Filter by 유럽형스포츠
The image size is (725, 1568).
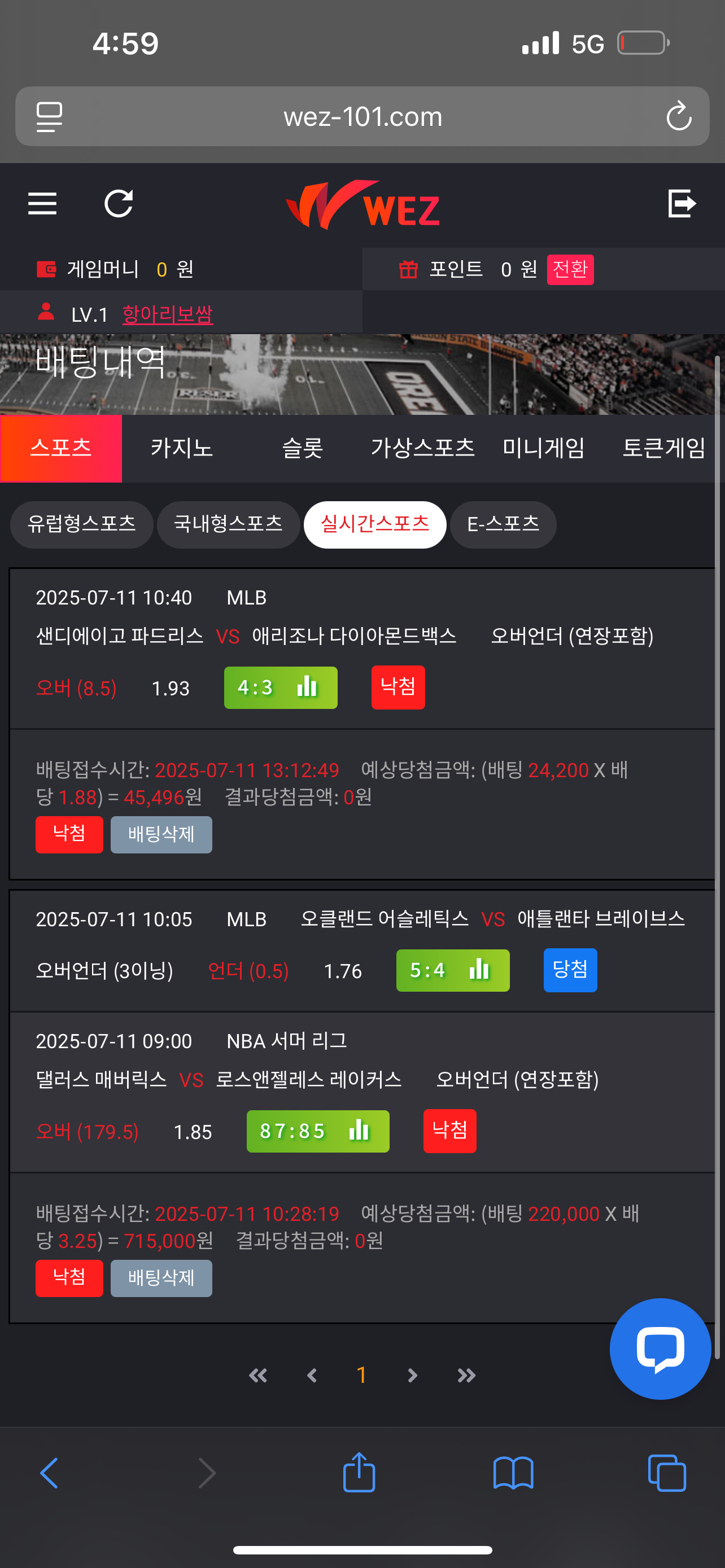pos(81,525)
